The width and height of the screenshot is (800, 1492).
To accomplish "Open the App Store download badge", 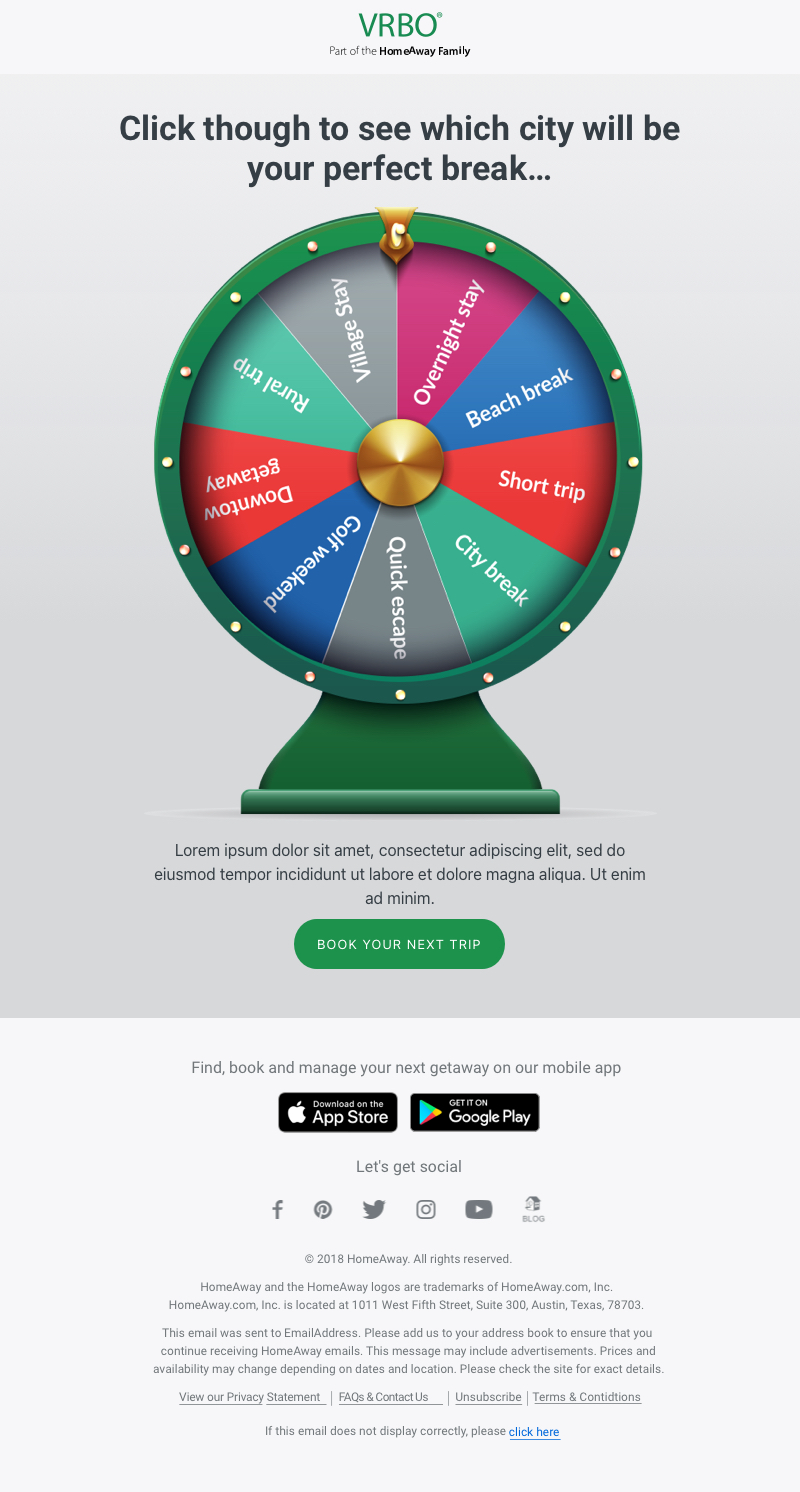I will point(338,1112).
